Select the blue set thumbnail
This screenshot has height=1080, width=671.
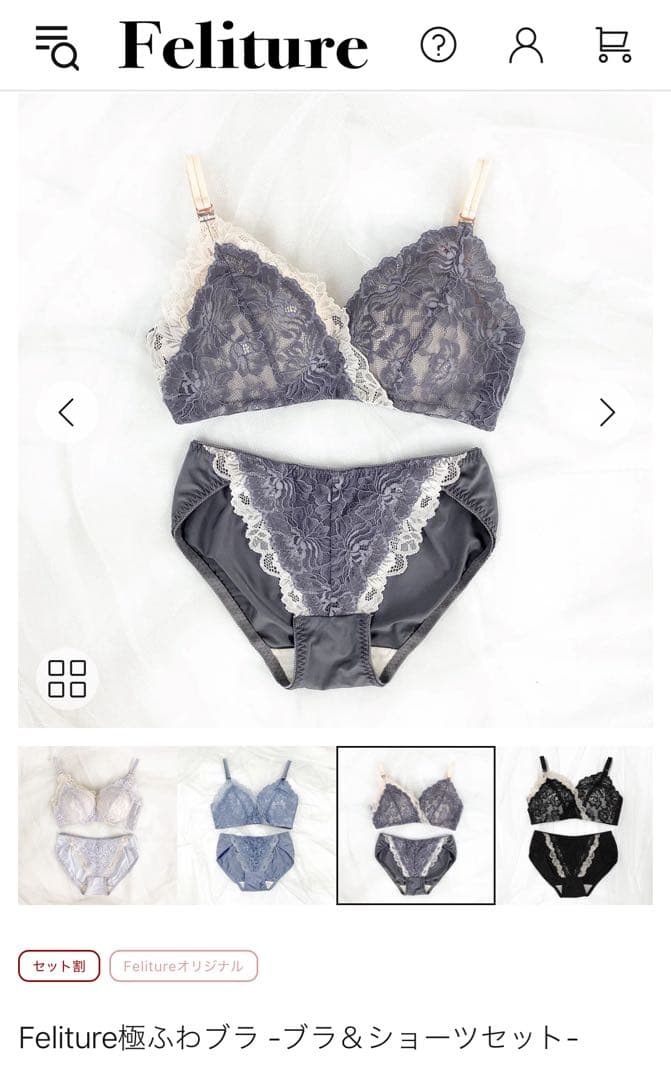[257, 825]
